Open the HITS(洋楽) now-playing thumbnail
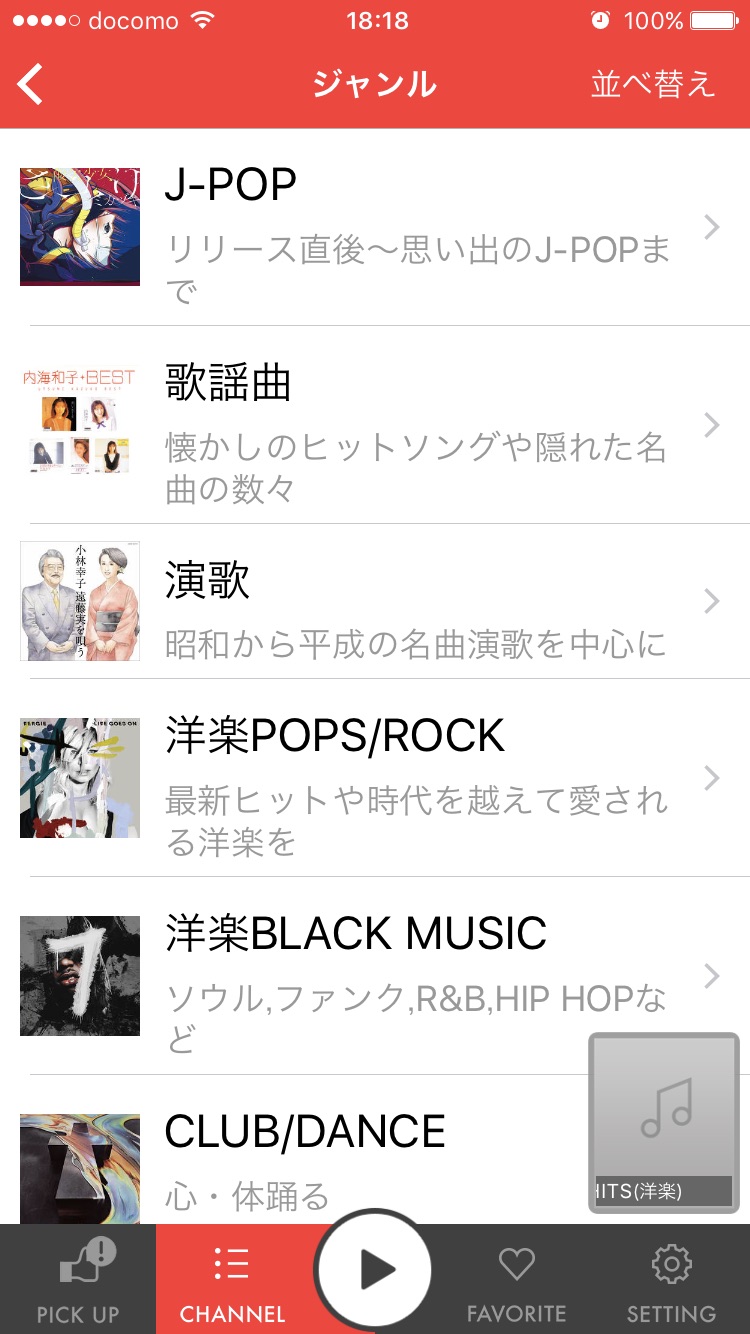 coord(664,1122)
